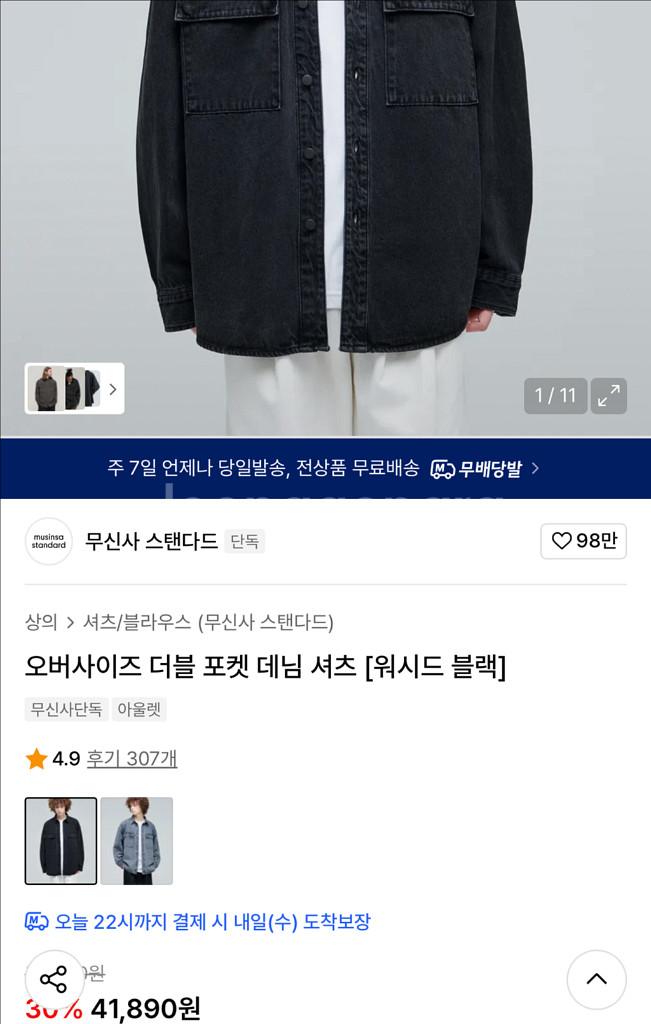Tap the 무신사단독 tag
The width and height of the screenshot is (651, 1024).
66,709
